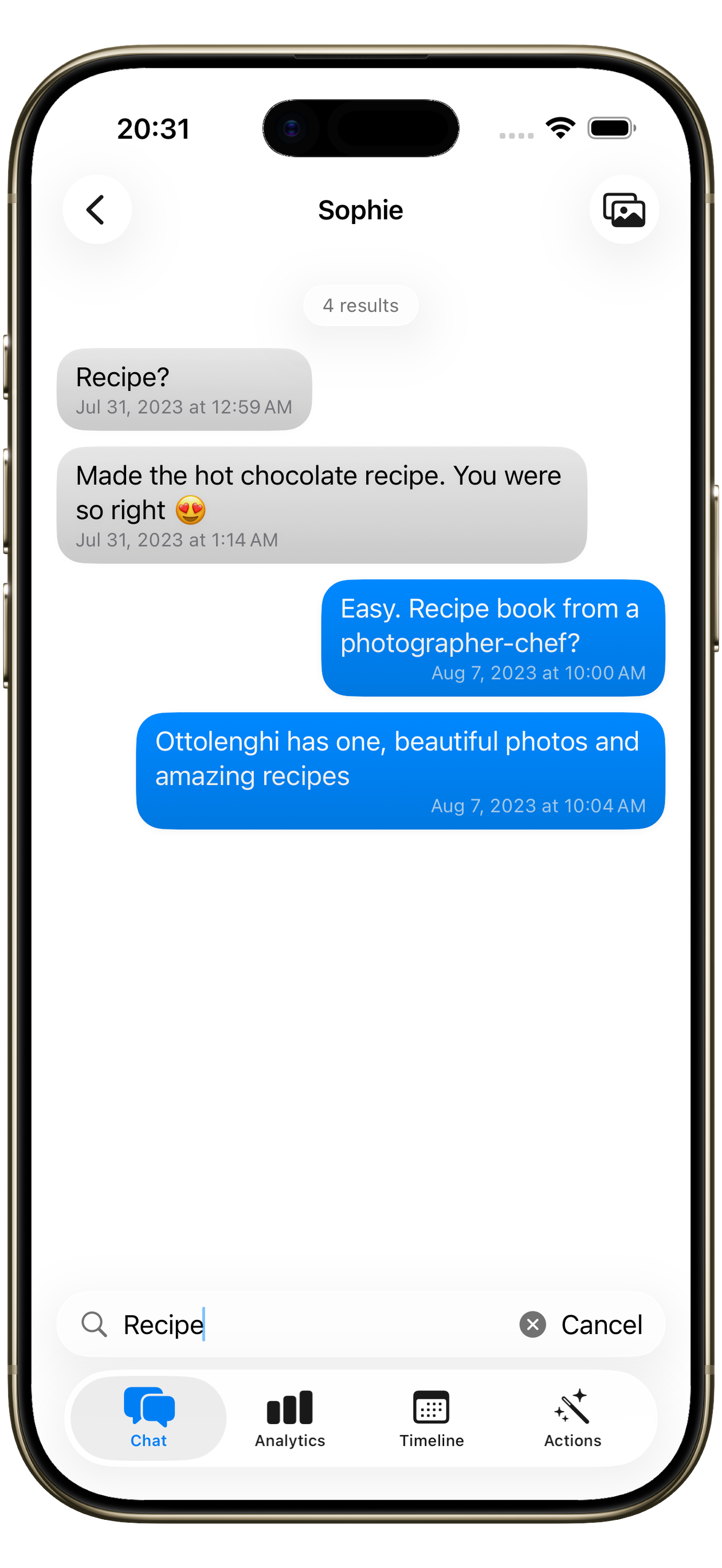This screenshot has height=1568, width=722.
Task: Open the Ottolenghi message result
Action: click(x=400, y=771)
